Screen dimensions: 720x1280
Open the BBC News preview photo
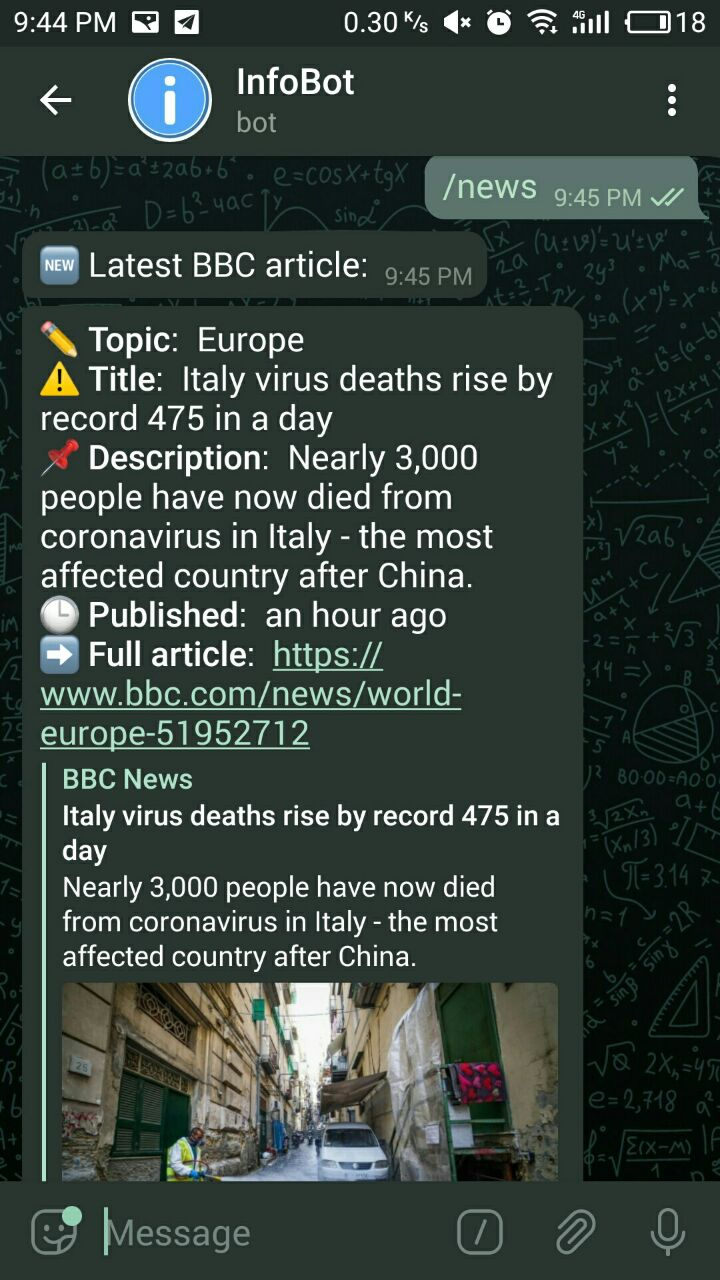tap(310, 1080)
